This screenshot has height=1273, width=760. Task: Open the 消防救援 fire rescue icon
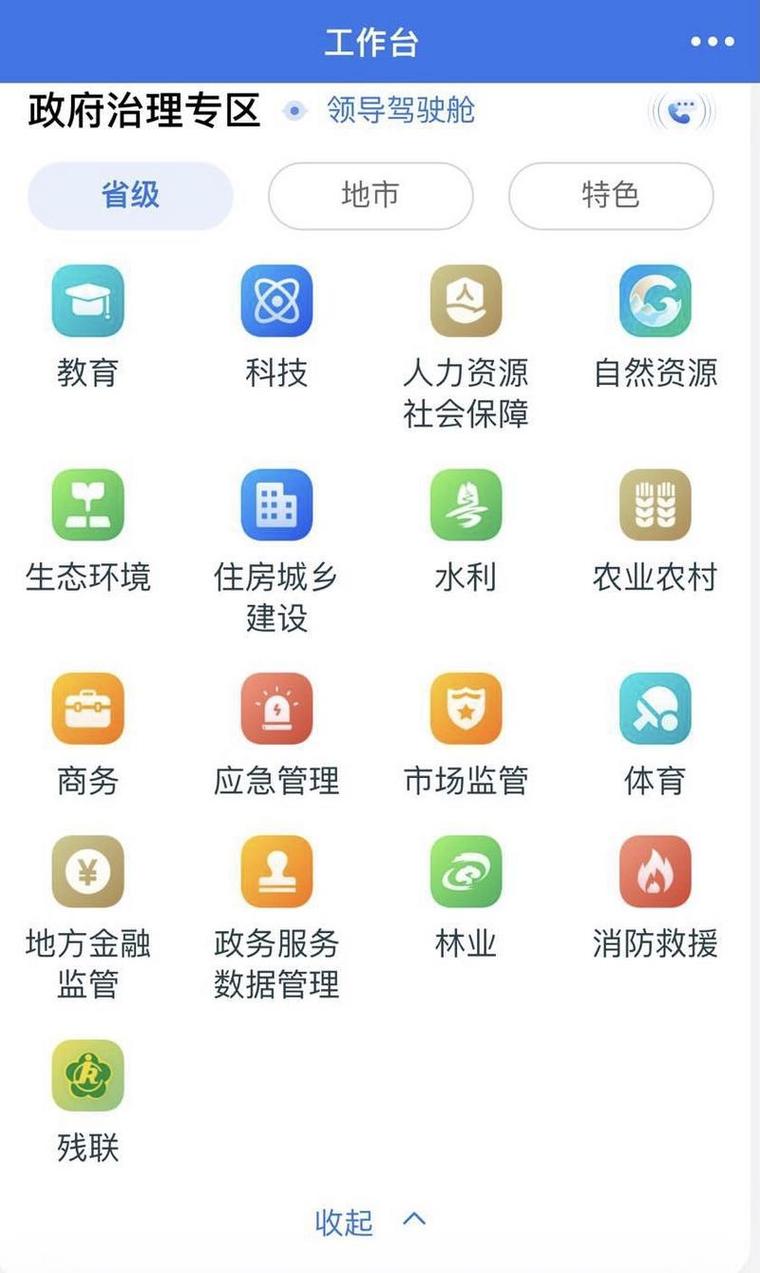(655, 872)
